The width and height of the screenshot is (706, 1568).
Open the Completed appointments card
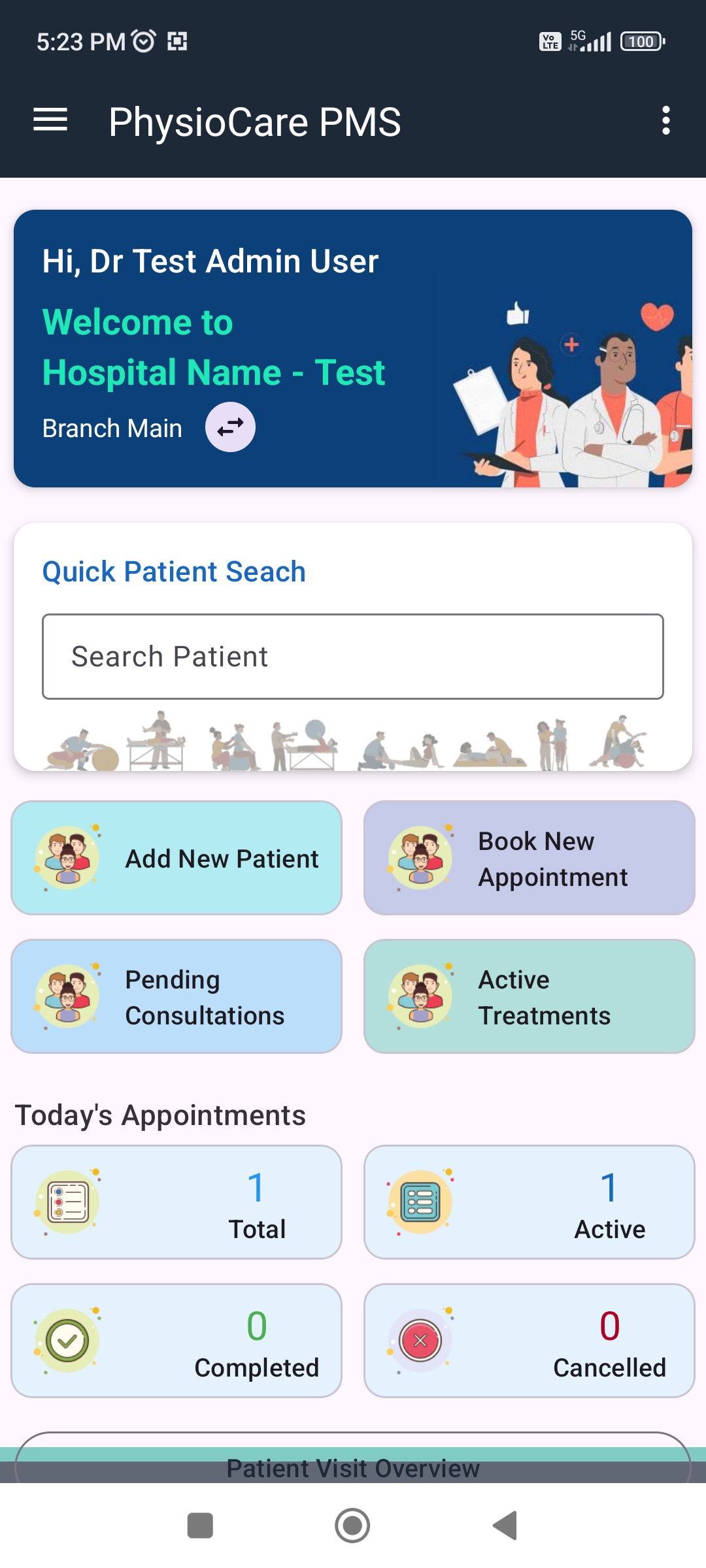176,1341
